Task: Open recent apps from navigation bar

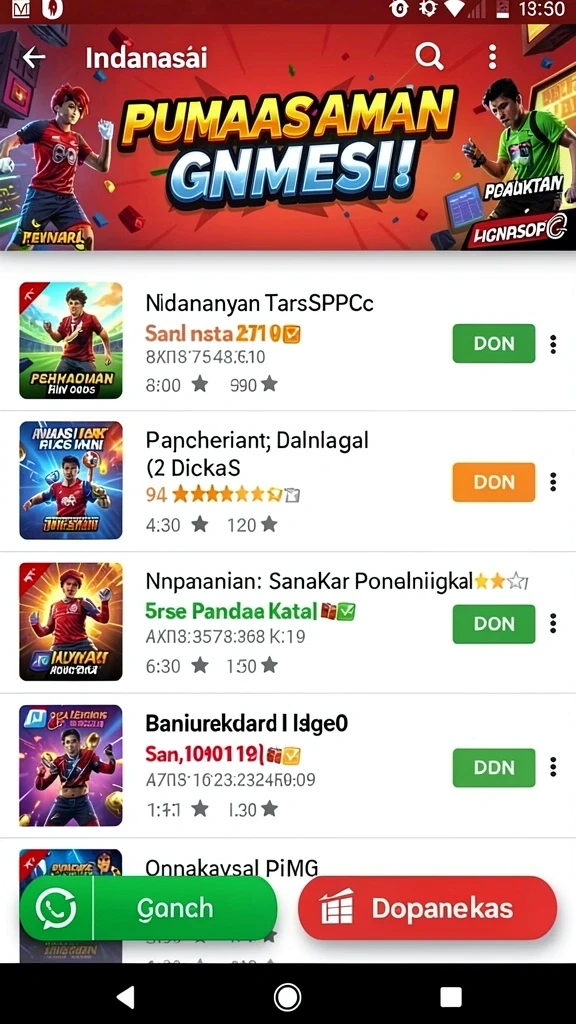Action: (451, 997)
